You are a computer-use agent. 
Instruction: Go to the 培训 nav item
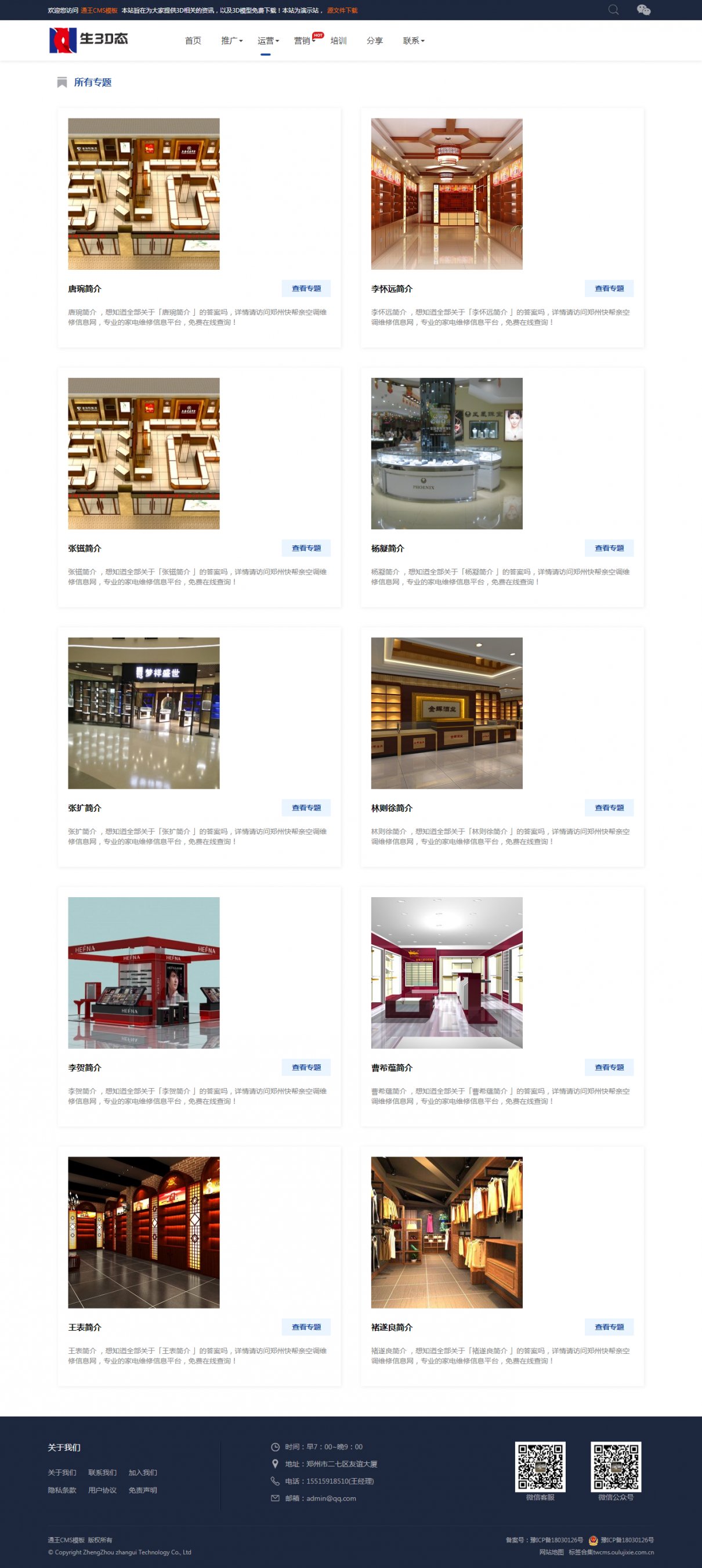(338, 41)
